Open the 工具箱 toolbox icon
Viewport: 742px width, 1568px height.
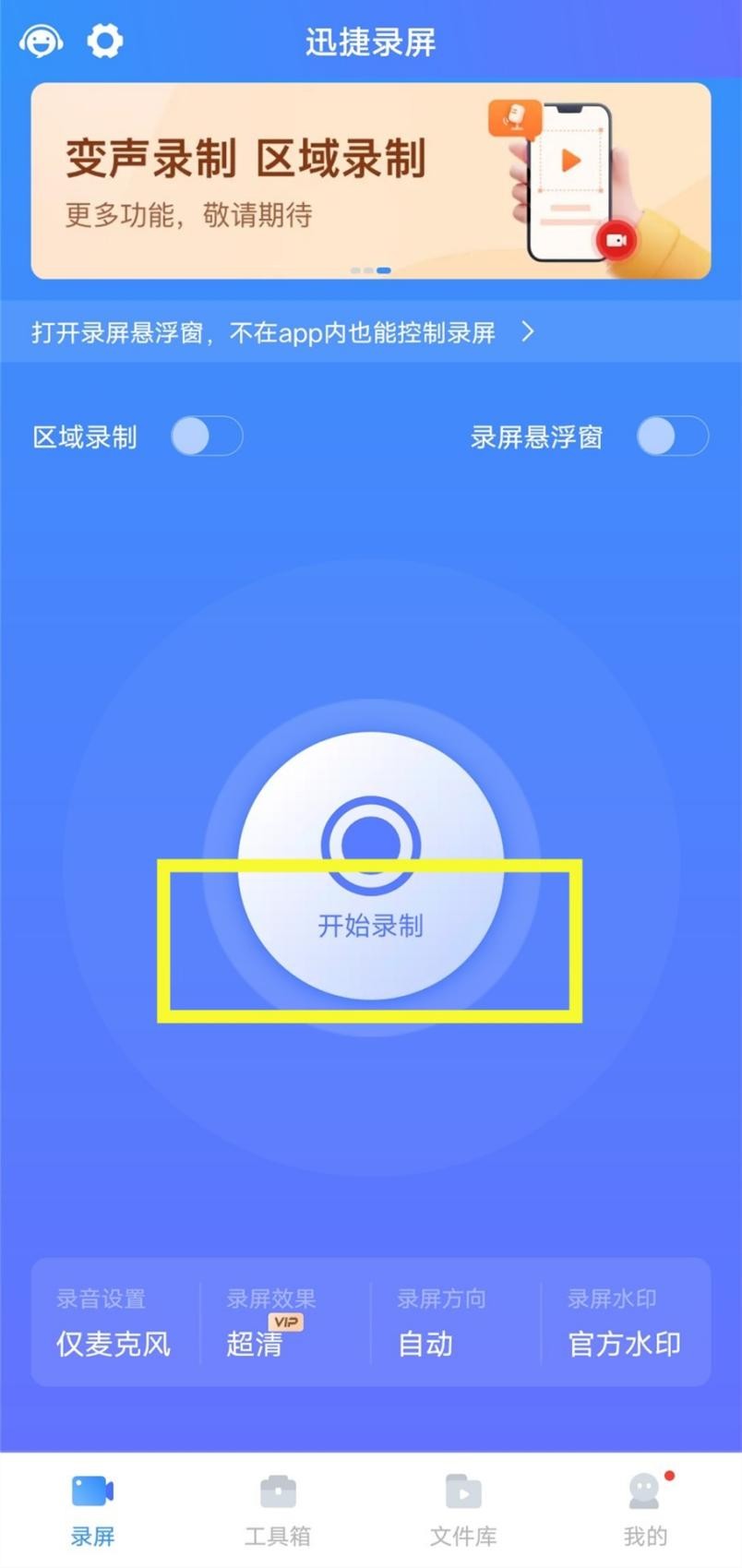[x=277, y=1490]
